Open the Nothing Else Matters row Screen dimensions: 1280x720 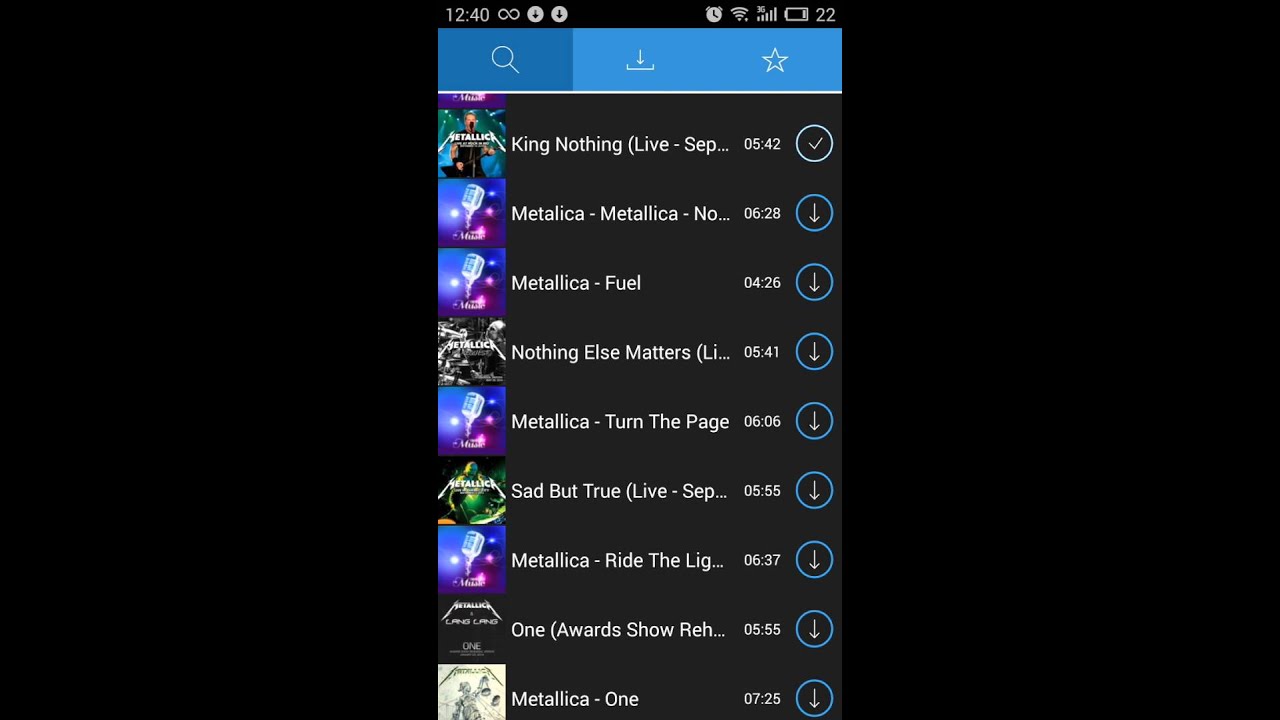click(x=620, y=352)
